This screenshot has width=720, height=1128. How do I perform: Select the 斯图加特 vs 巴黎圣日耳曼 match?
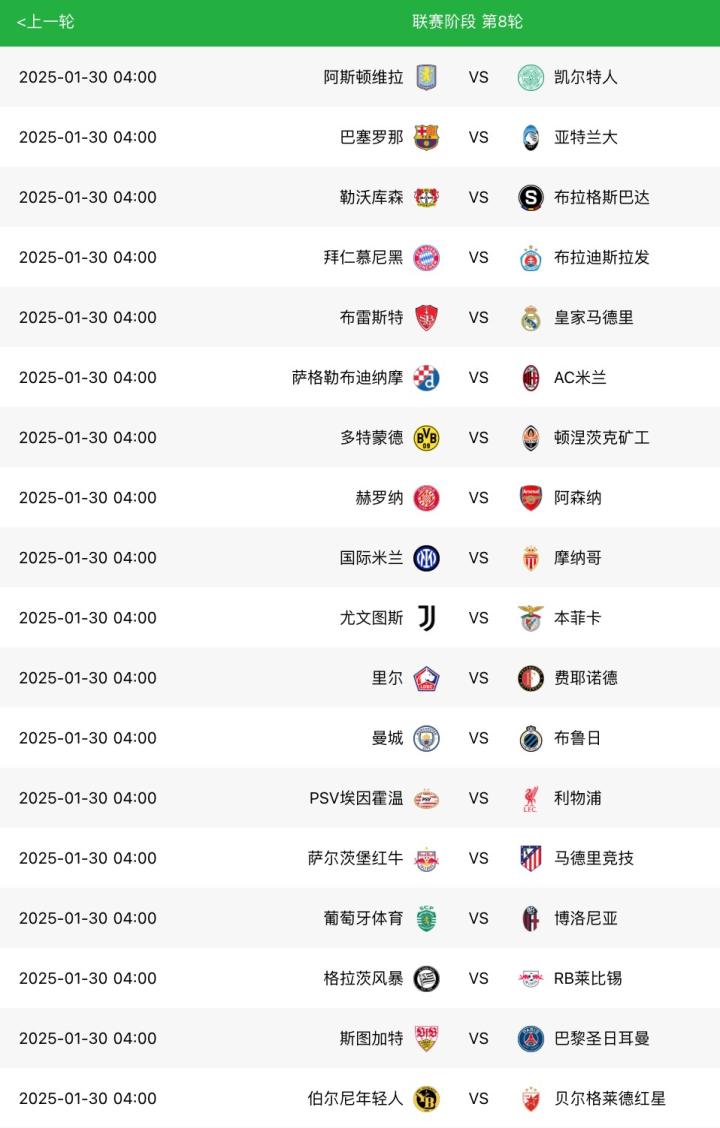(x=478, y=1037)
